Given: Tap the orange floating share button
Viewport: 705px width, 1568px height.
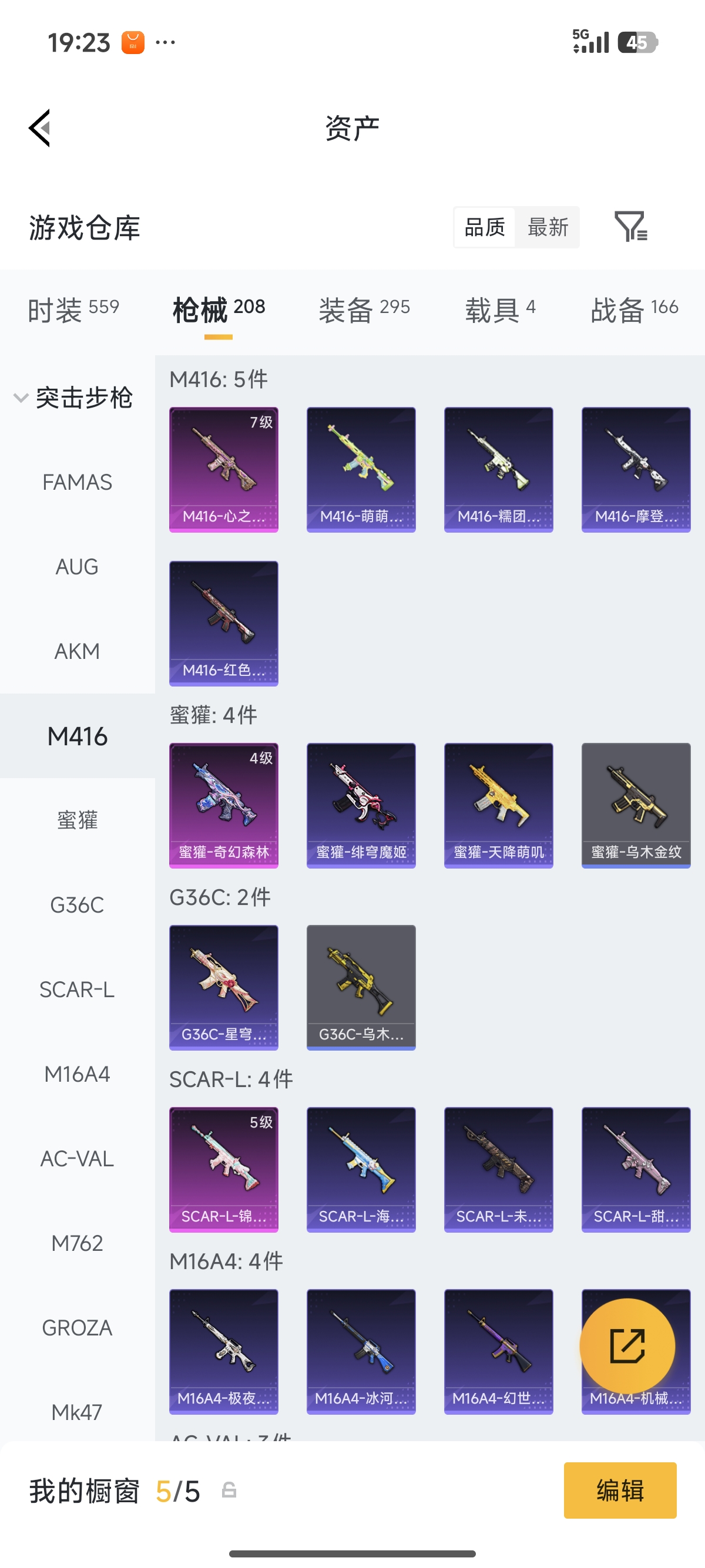Looking at the screenshot, I should click(627, 1347).
